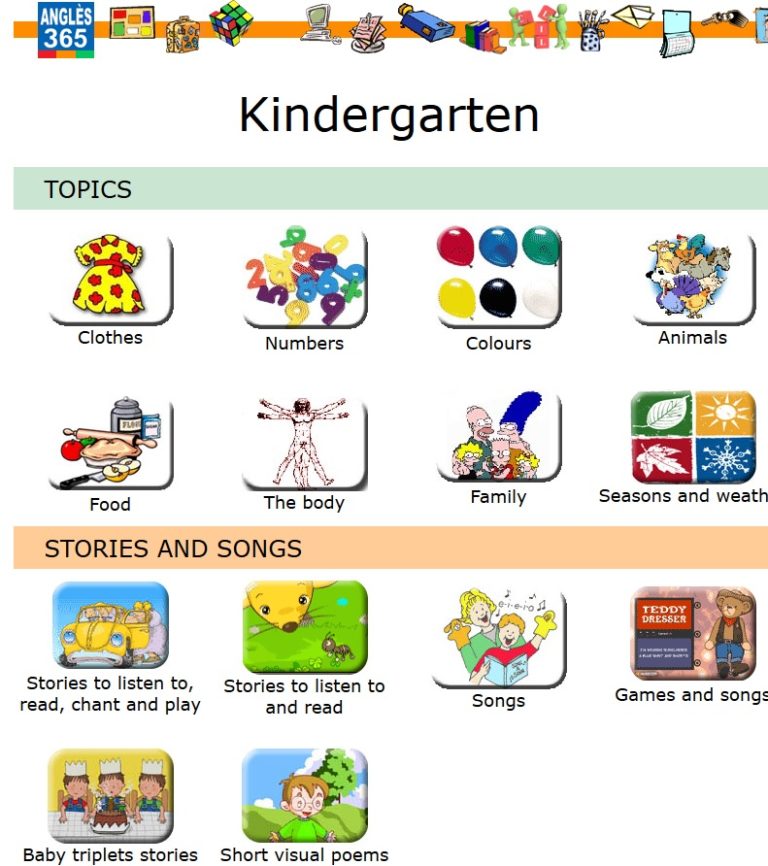Open the pencil pot icon in top bar
Screen dimensions: 768x866
click(x=592, y=30)
